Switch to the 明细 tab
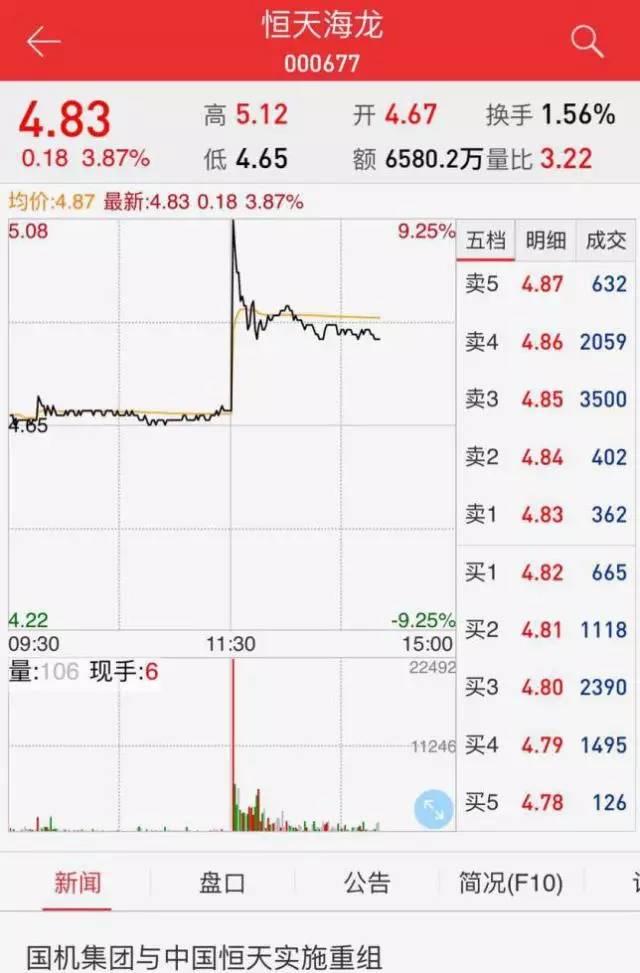The height and width of the screenshot is (973, 640). click(x=546, y=240)
